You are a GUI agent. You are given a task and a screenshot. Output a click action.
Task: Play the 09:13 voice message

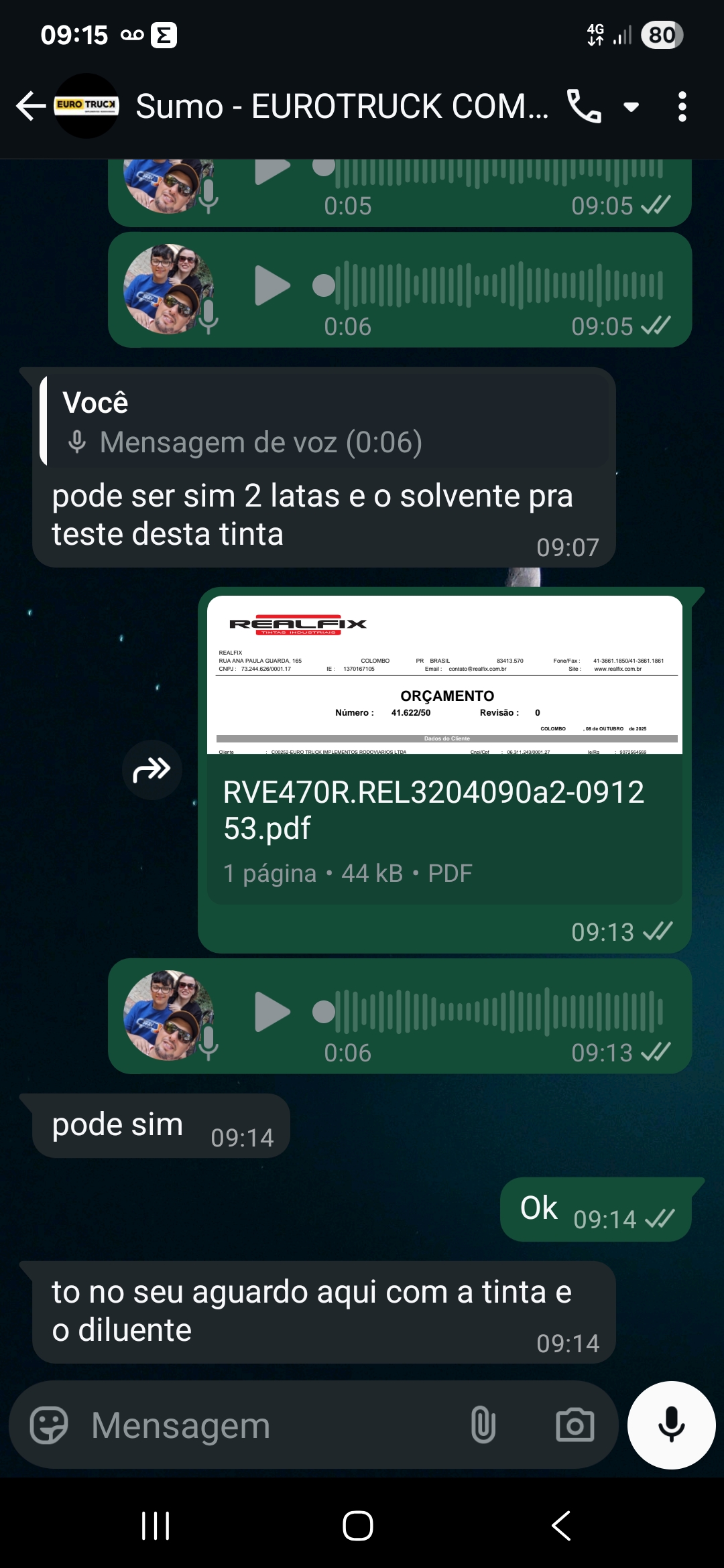point(272,1012)
